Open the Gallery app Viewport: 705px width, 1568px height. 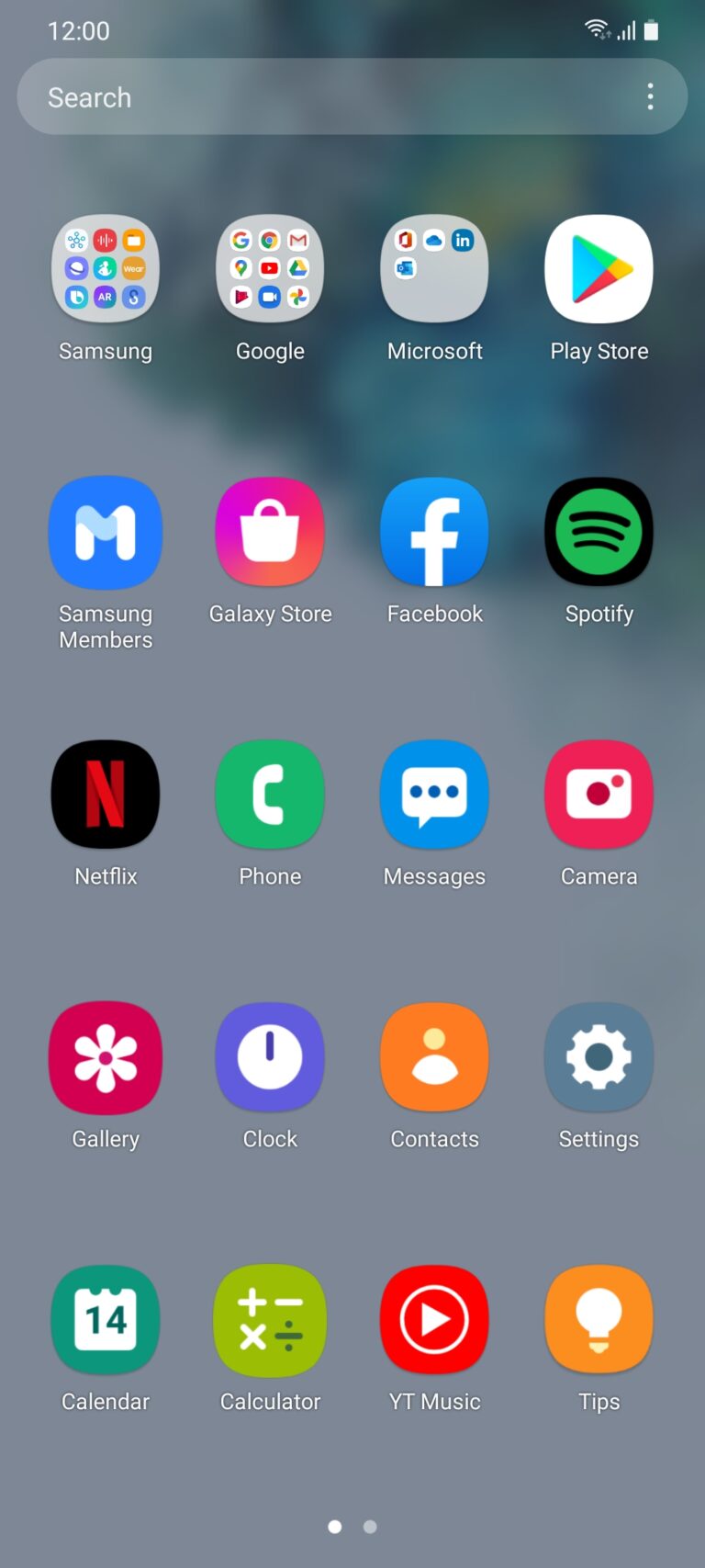105,1056
